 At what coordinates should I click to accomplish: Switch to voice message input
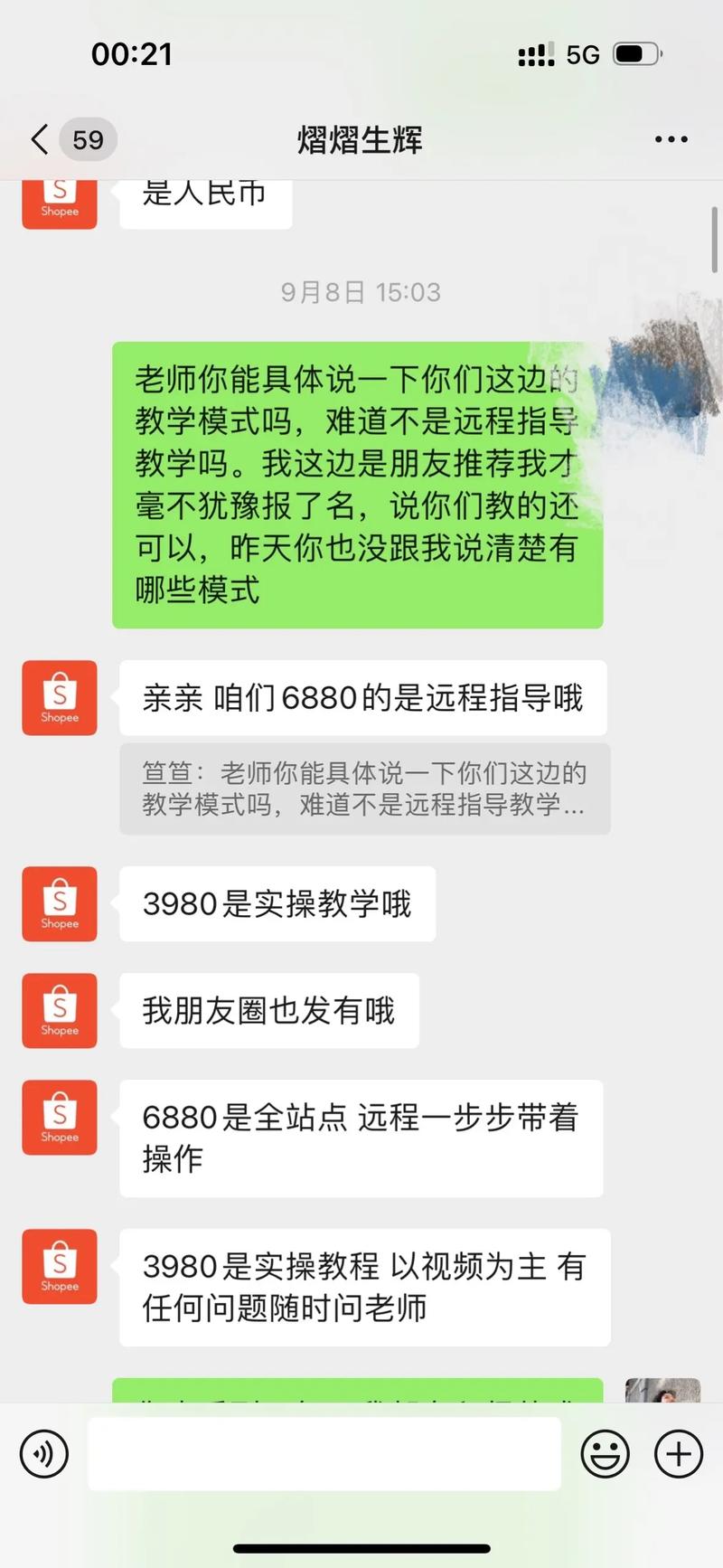pyautogui.click(x=44, y=1454)
